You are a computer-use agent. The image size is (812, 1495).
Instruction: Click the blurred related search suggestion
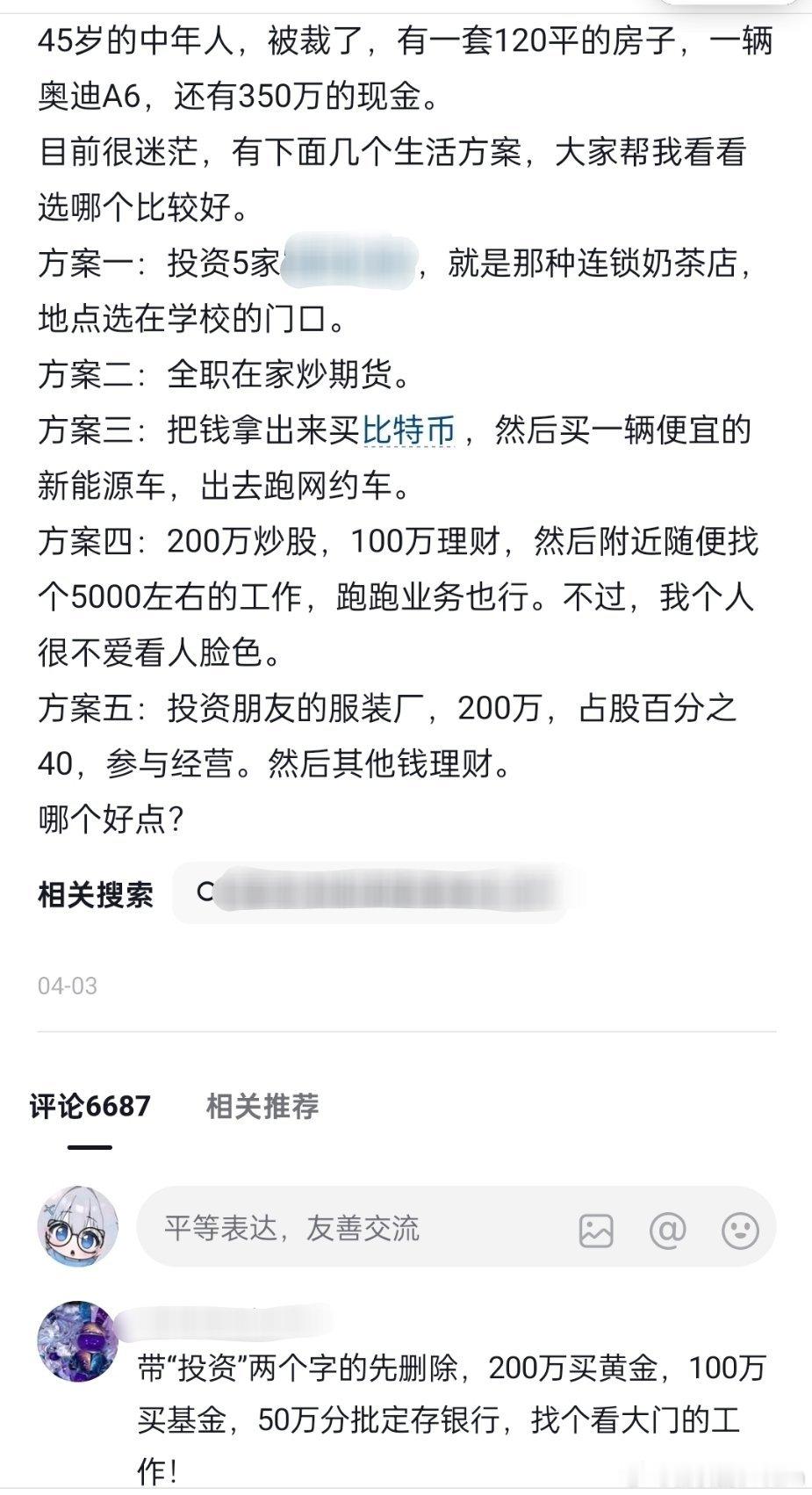coord(377,890)
